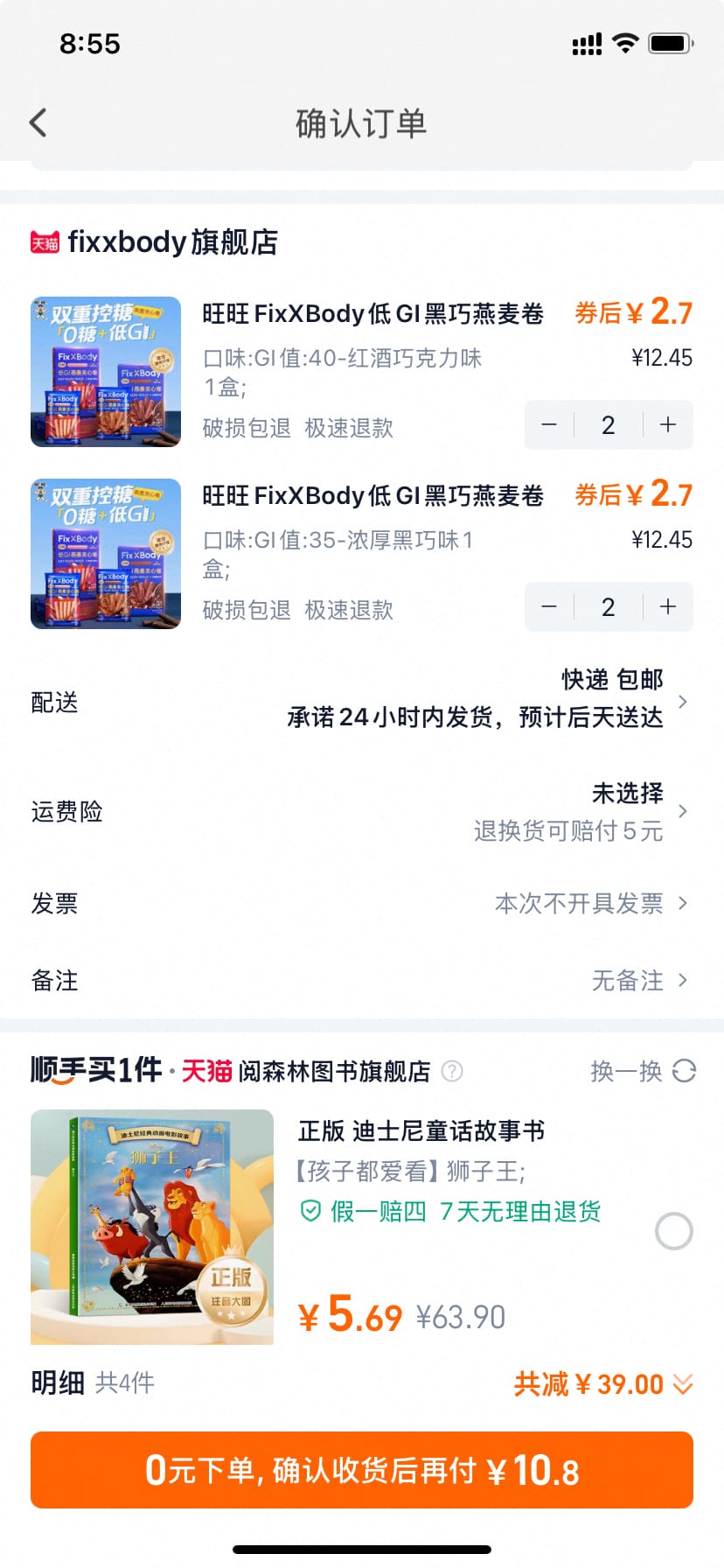The image size is (724, 1568).
Task: Tap the Tmall cat icon in 顺手买 row
Action: [205, 1069]
